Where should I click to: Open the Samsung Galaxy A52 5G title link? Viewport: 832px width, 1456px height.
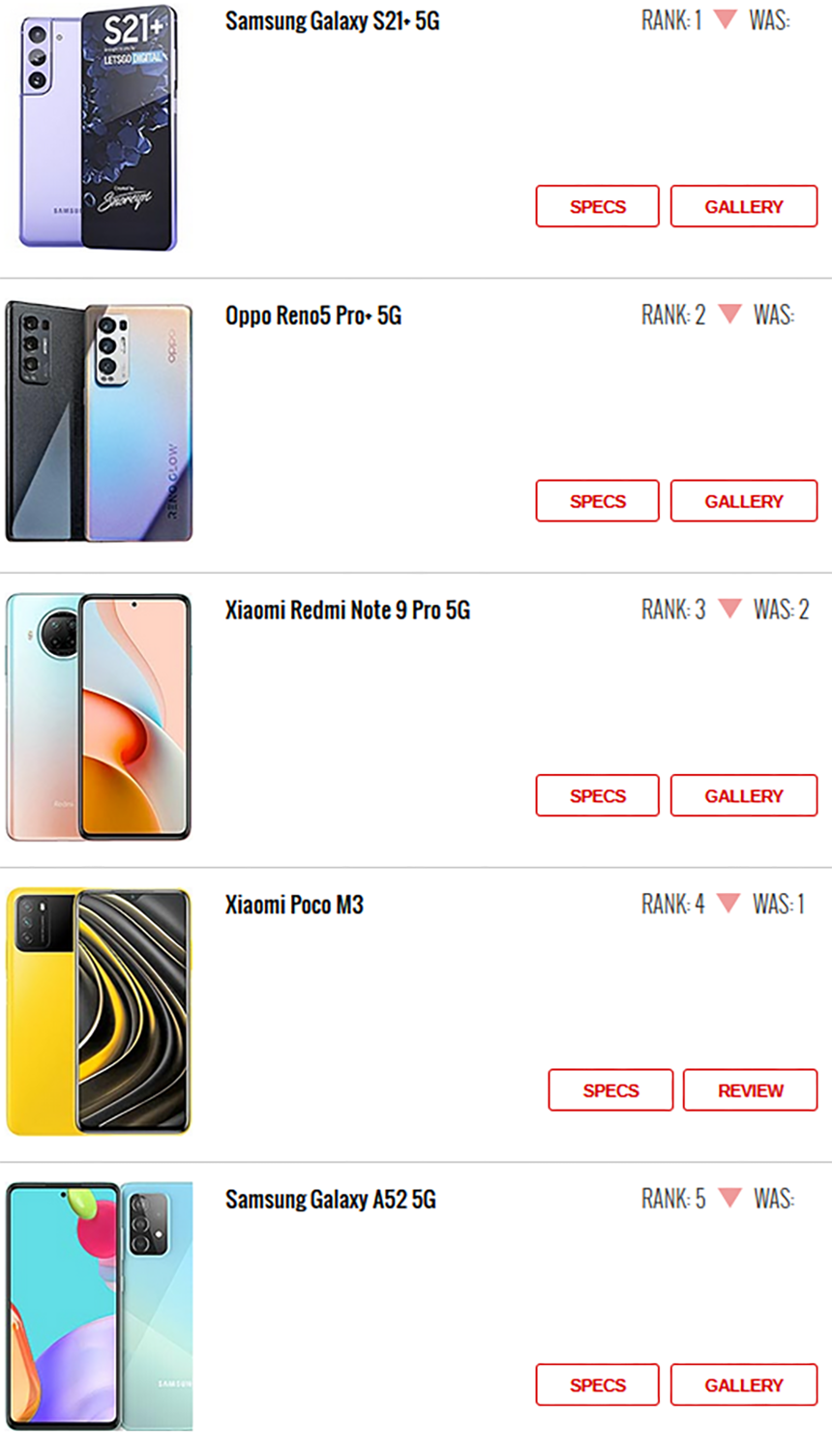tap(330, 1200)
